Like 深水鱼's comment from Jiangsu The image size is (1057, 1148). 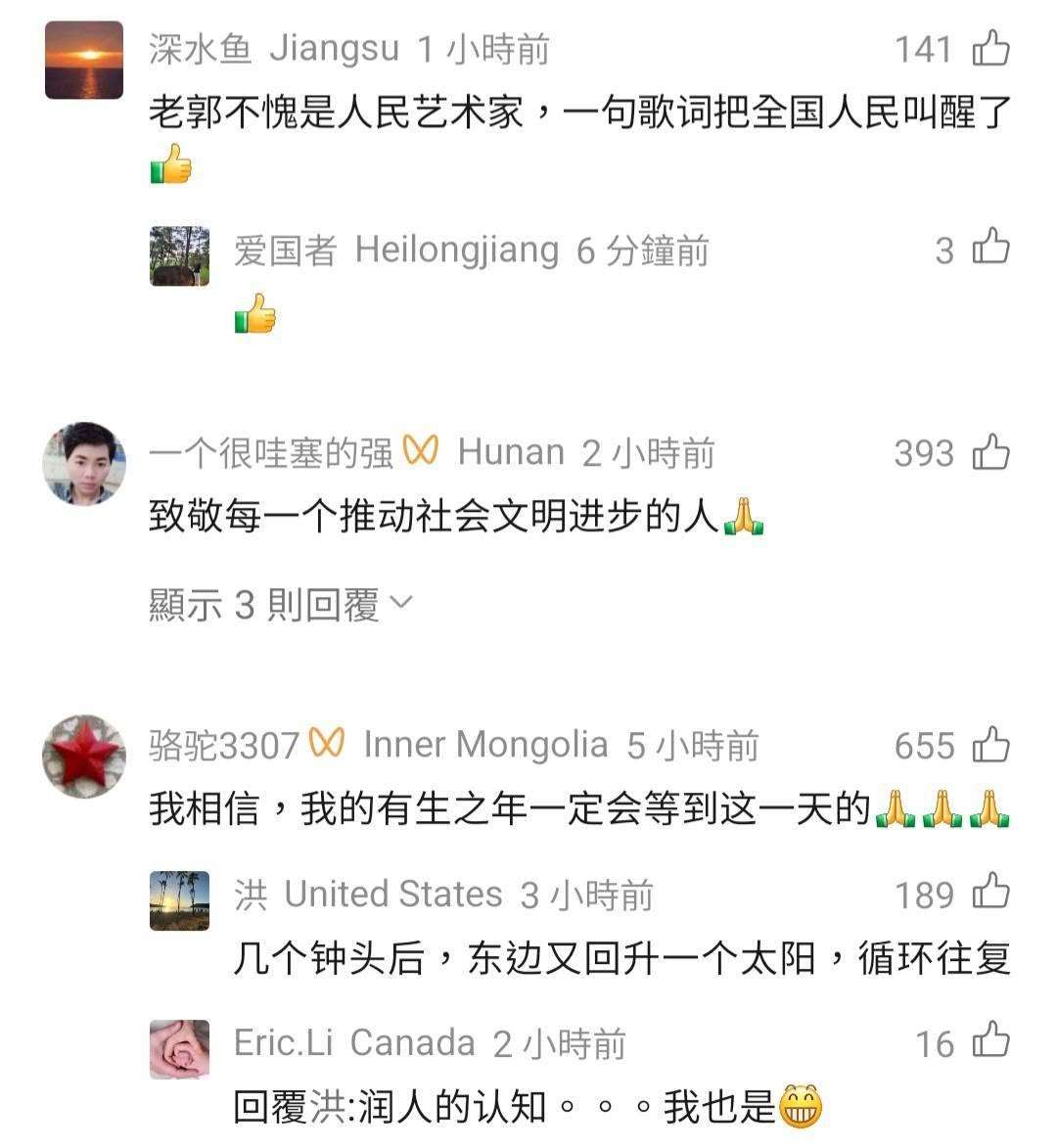991,48
